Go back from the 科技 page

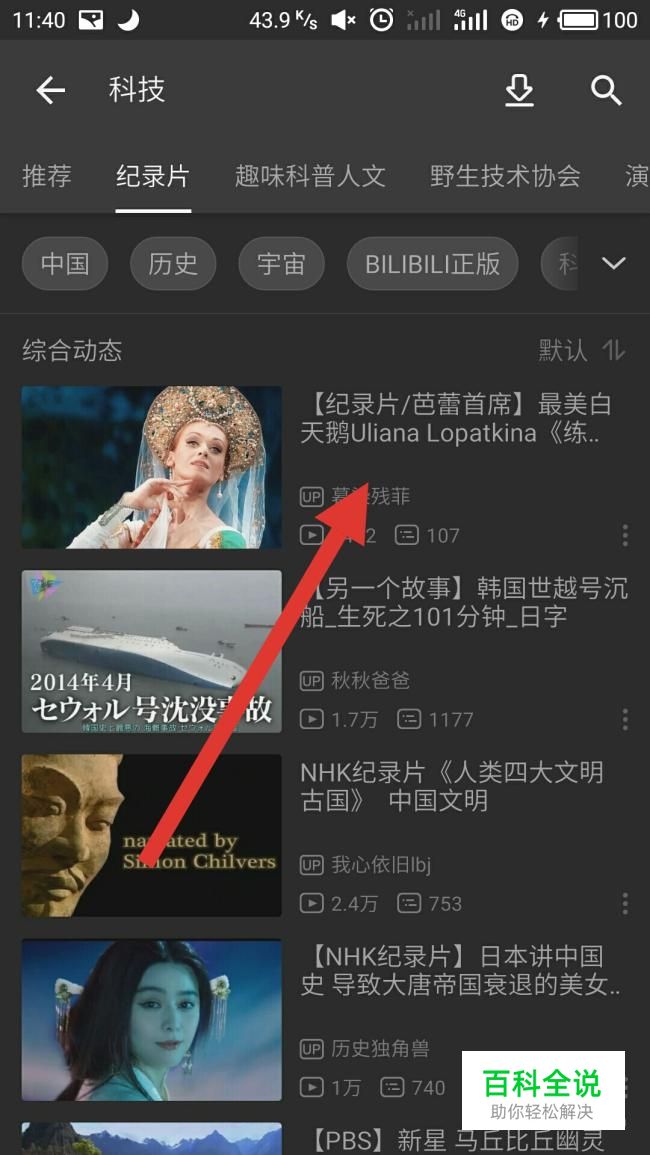[50, 91]
